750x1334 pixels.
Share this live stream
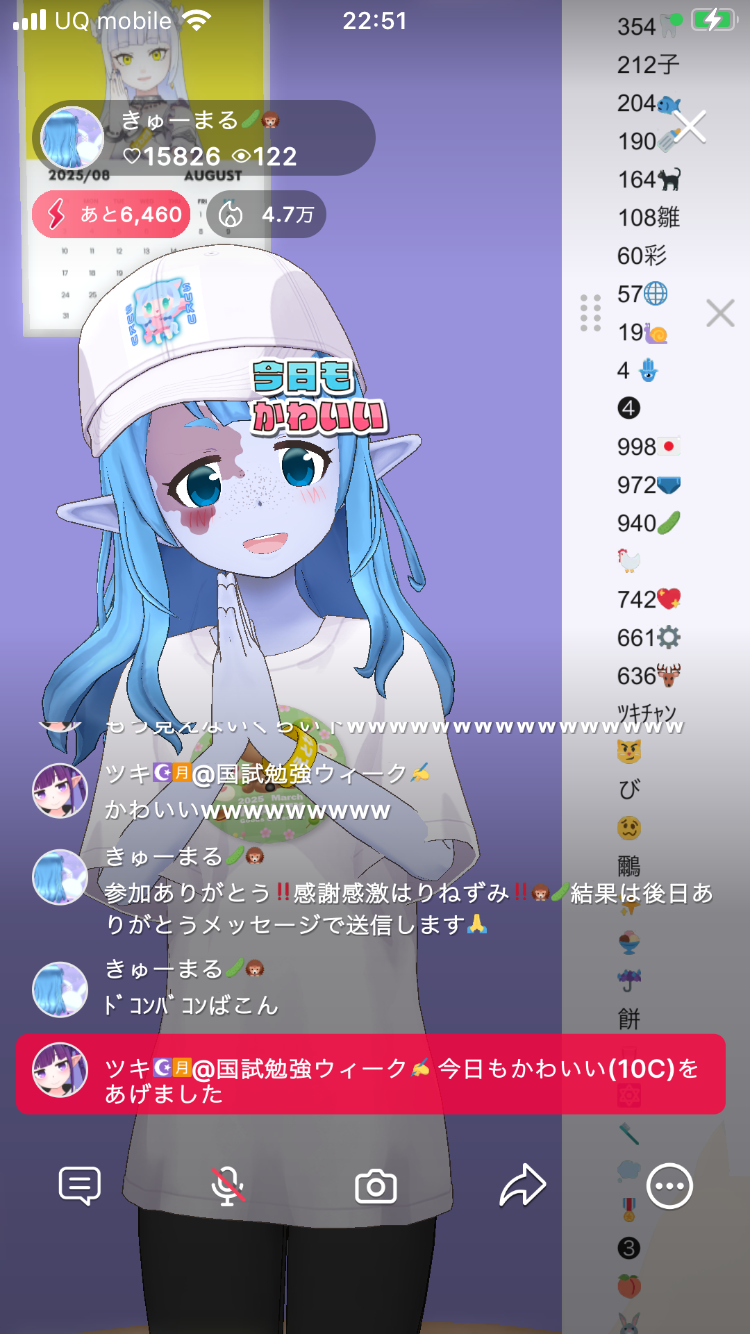pos(522,1186)
